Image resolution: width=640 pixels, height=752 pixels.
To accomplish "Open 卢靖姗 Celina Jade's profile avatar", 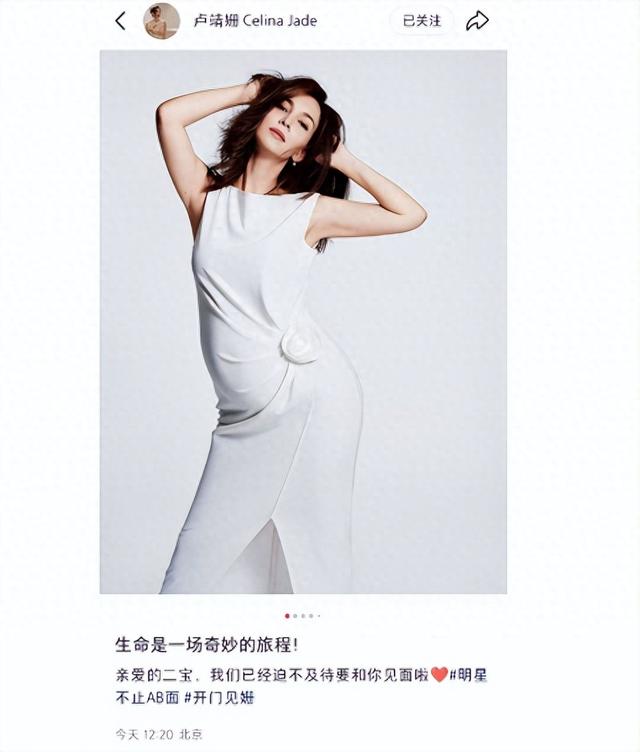I will click(162, 21).
